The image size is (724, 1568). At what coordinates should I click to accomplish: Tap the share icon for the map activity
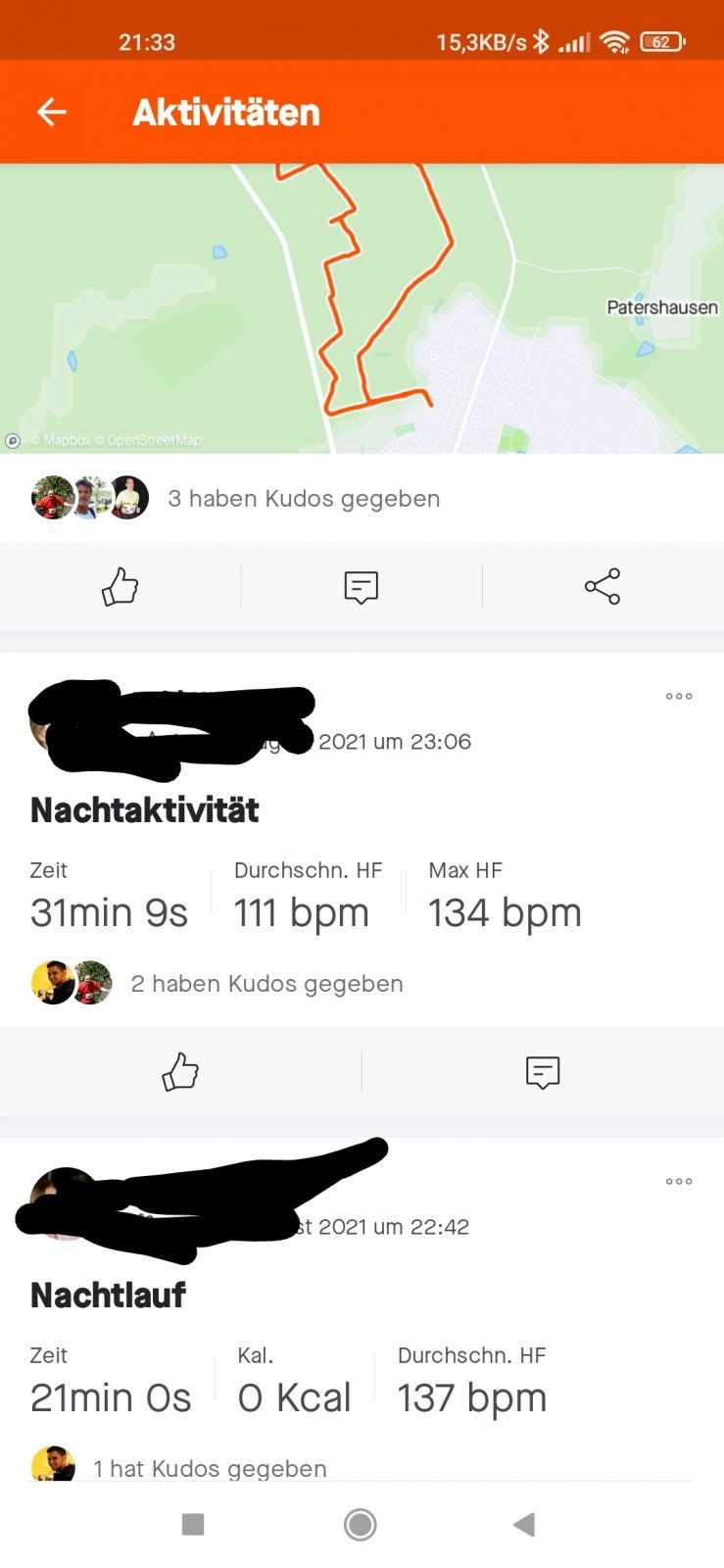(602, 586)
